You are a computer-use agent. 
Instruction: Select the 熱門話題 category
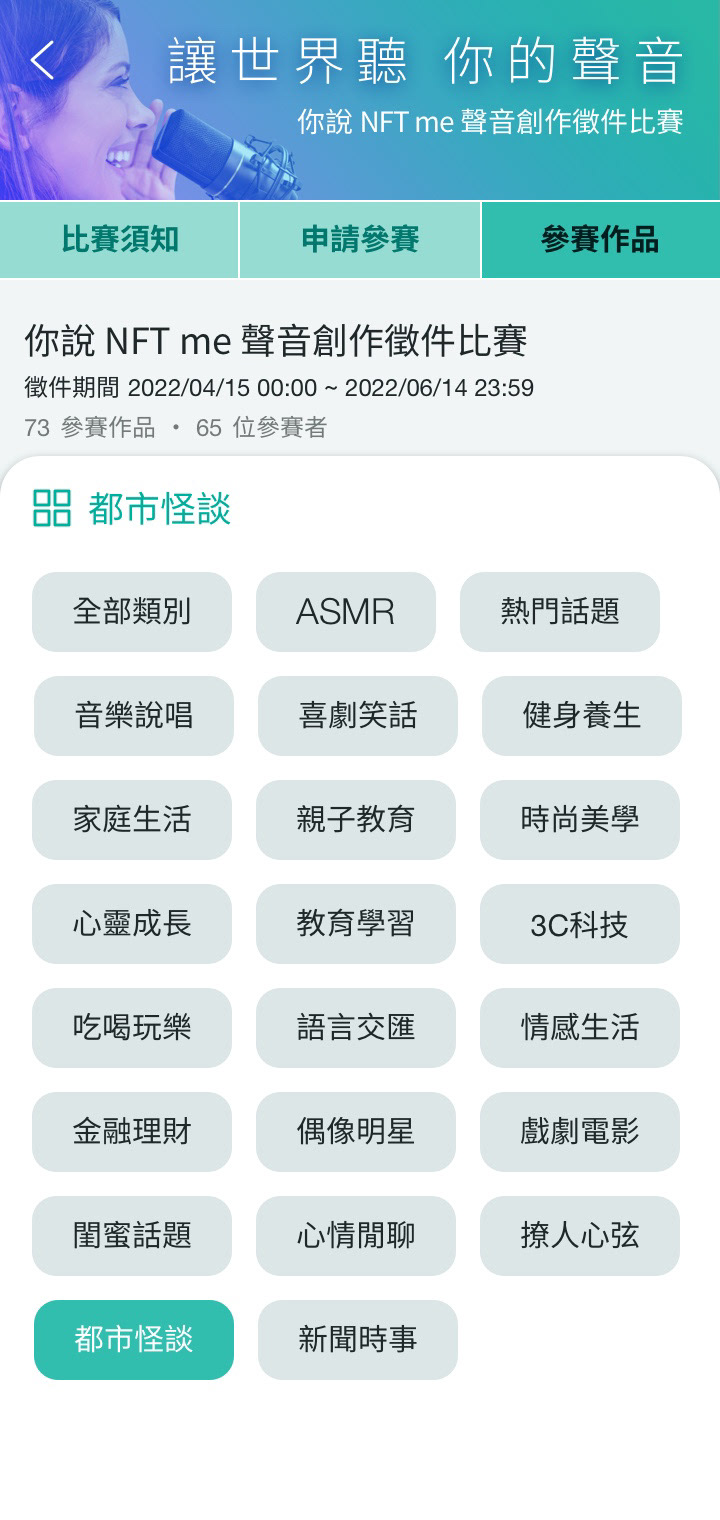coord(560,612)
